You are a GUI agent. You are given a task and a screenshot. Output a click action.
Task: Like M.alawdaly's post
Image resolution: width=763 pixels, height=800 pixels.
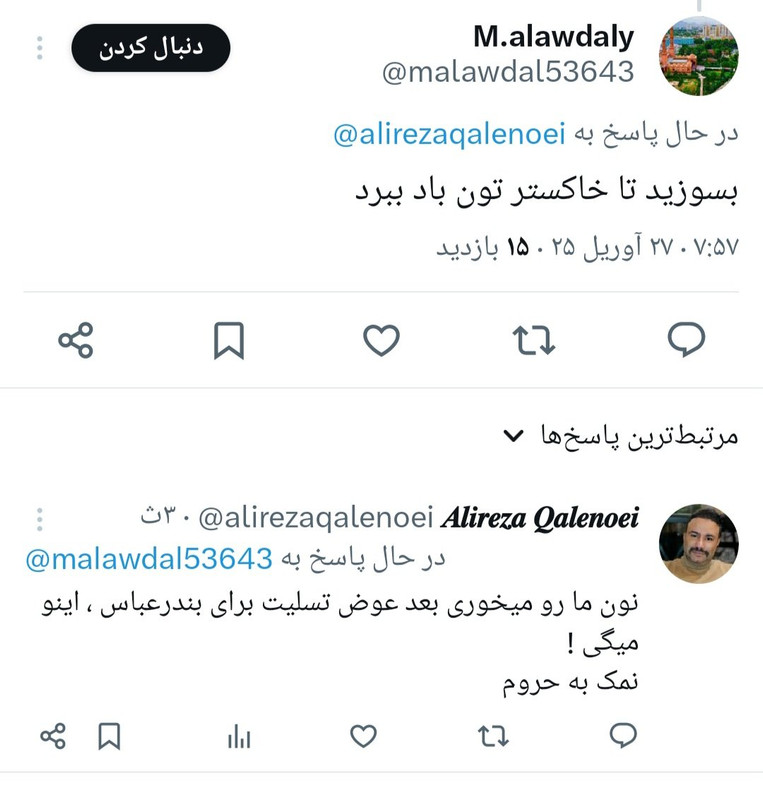pyautogui.click(x=381, y=341)
